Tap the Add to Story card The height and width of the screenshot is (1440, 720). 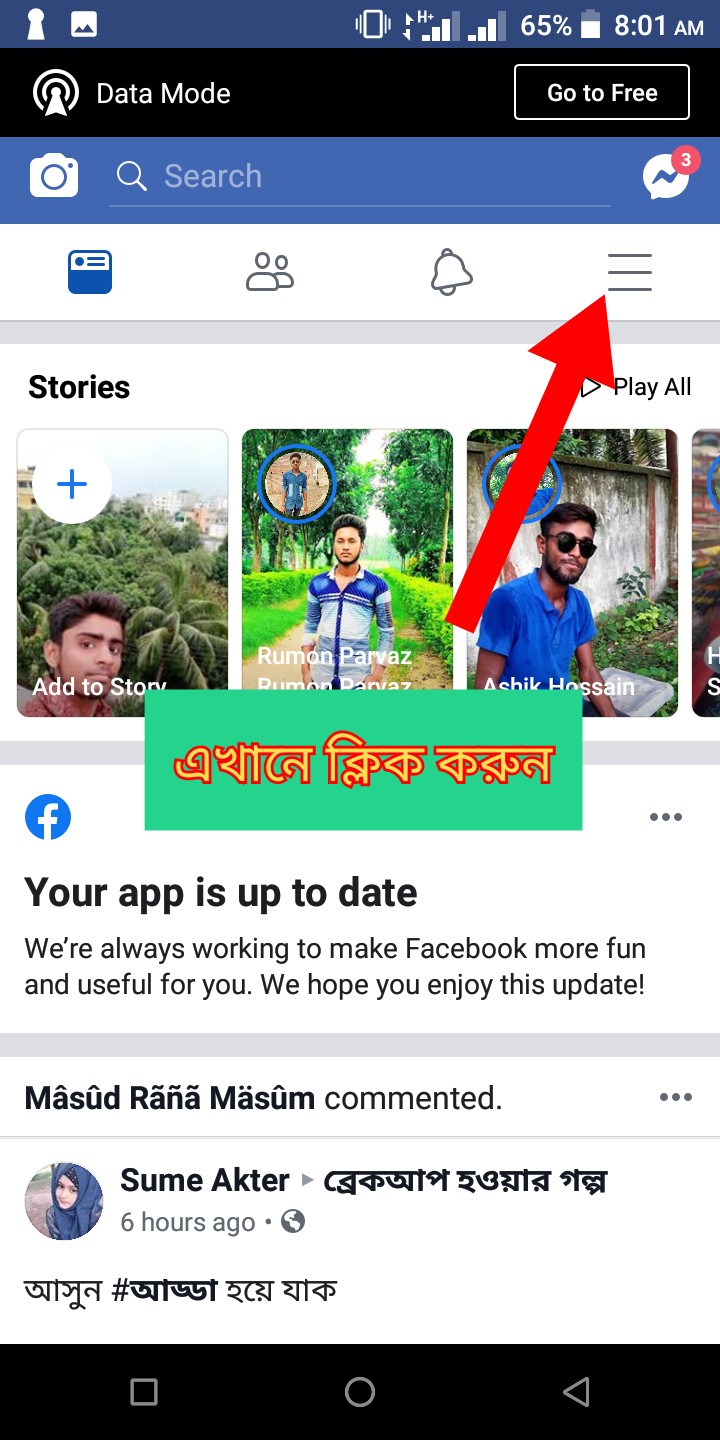(122, 572)
